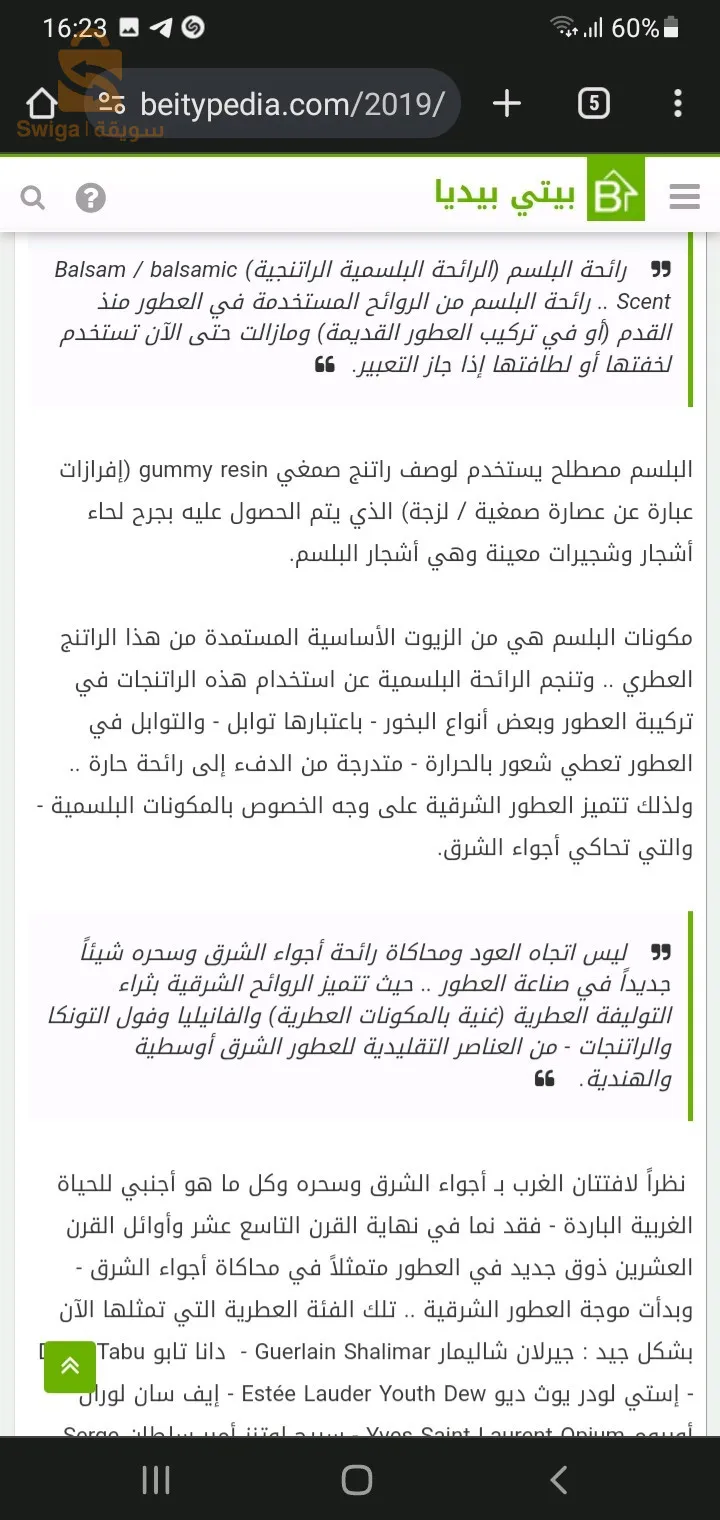Tap the help question mark icon
The image size is (720, 1520).
(91, 197)
